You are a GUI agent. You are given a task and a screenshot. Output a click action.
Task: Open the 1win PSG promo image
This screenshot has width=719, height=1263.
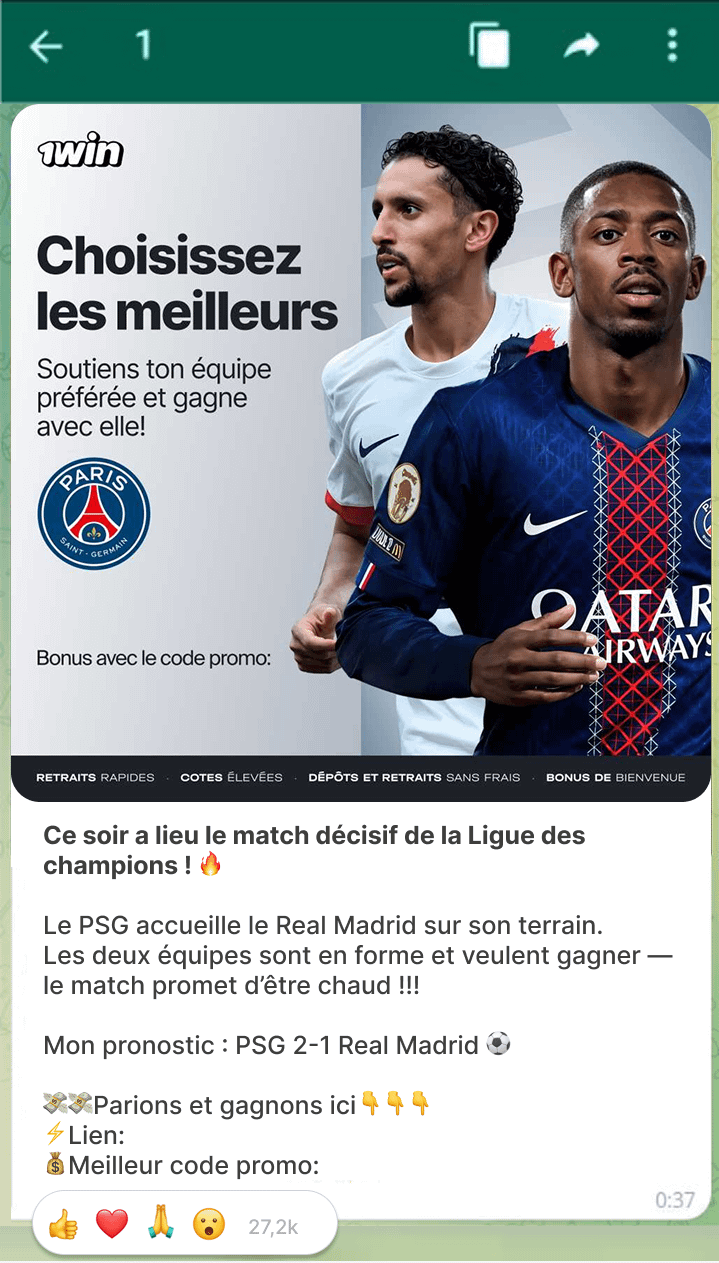(360, 450)
